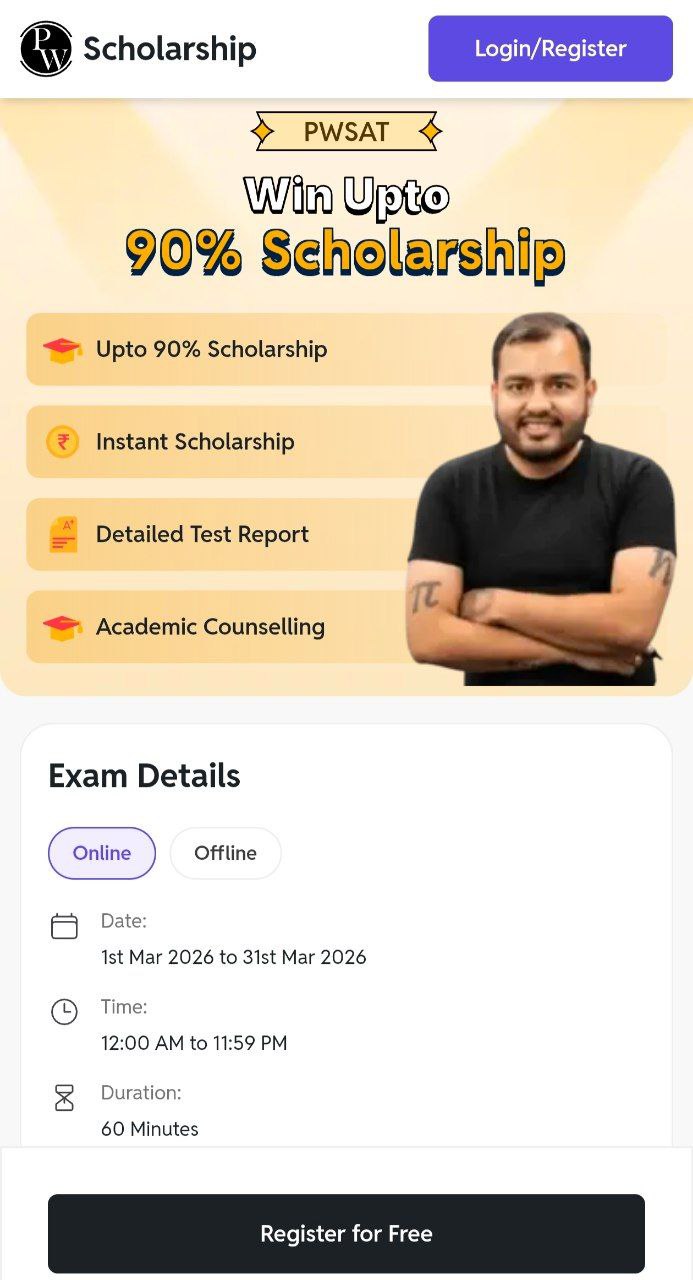
Task: Switch to the Offline exam tab
Action: (x=225, y=853)
